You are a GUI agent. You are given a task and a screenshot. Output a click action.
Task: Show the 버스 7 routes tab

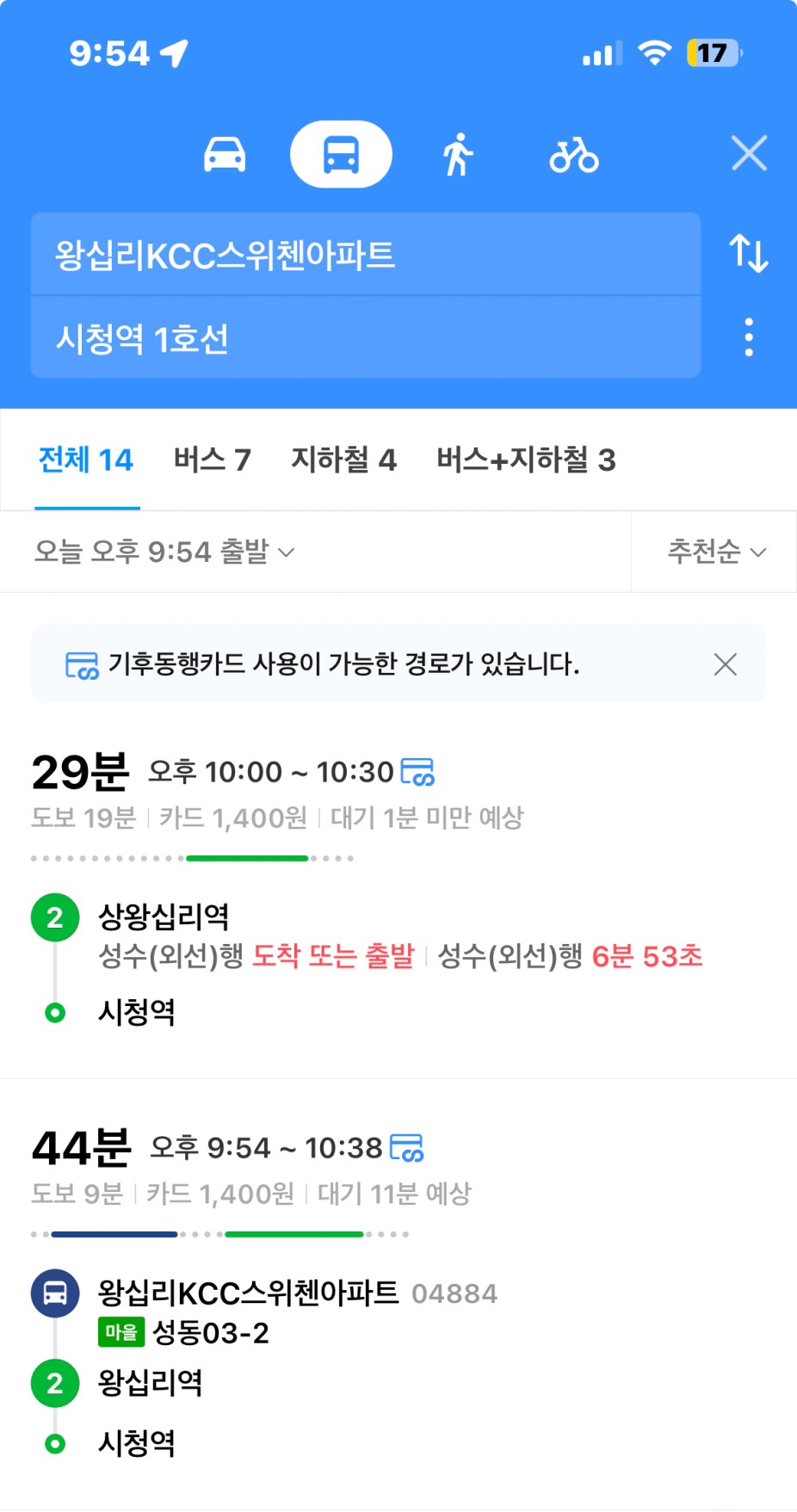pyautogui.click(x=212, y=460)
